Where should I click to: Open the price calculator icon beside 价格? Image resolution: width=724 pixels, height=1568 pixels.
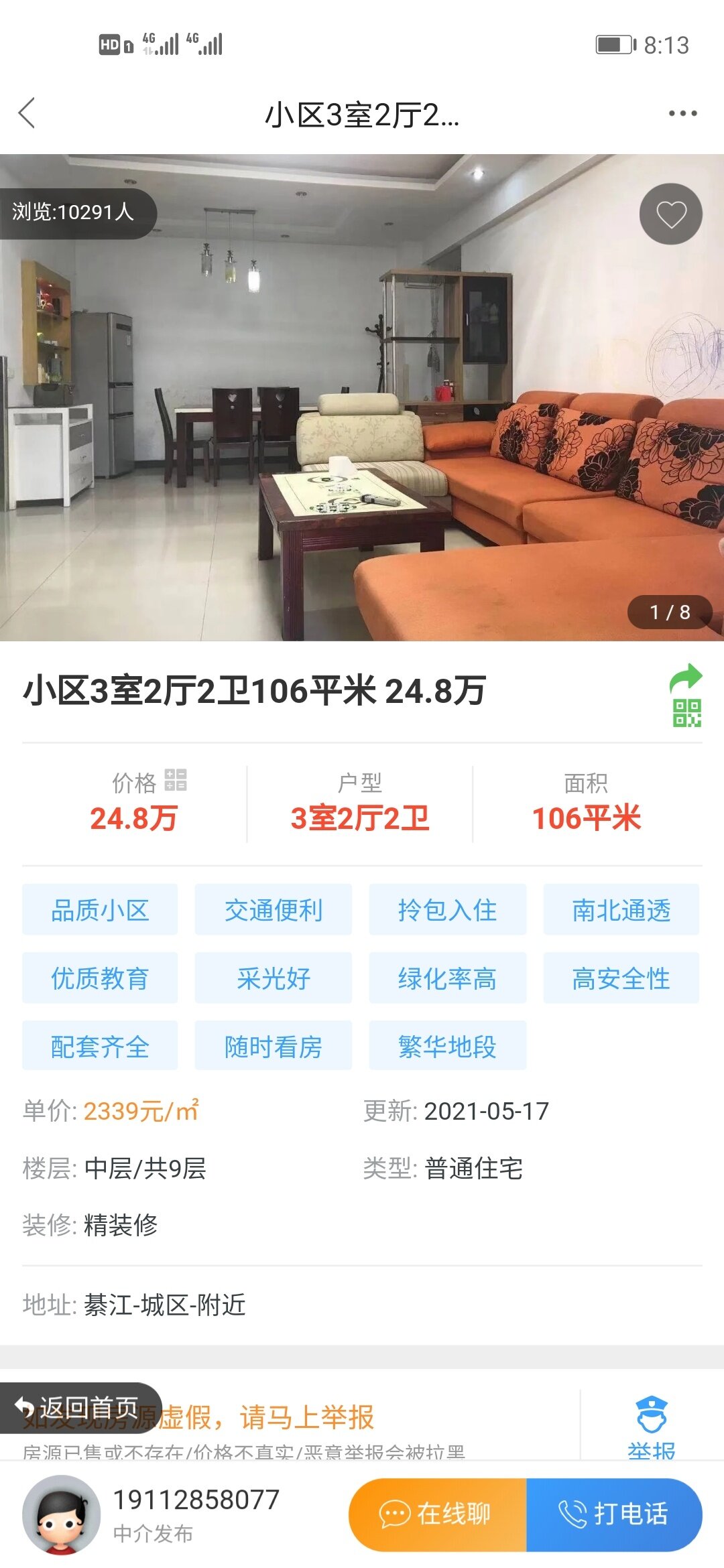[x=176, y=780]
